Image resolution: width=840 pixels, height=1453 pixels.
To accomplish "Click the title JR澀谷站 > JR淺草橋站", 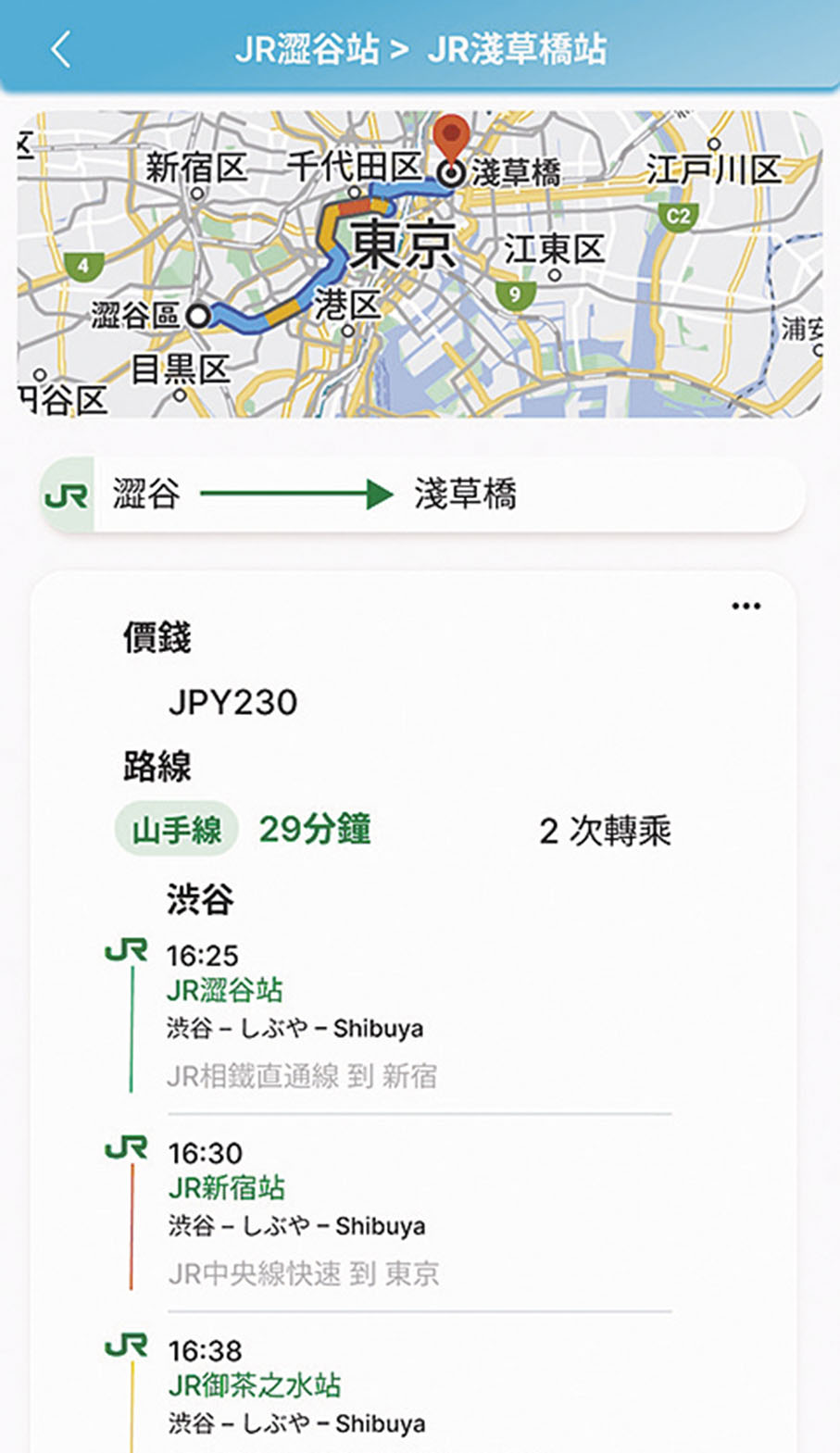I will 426,52.
